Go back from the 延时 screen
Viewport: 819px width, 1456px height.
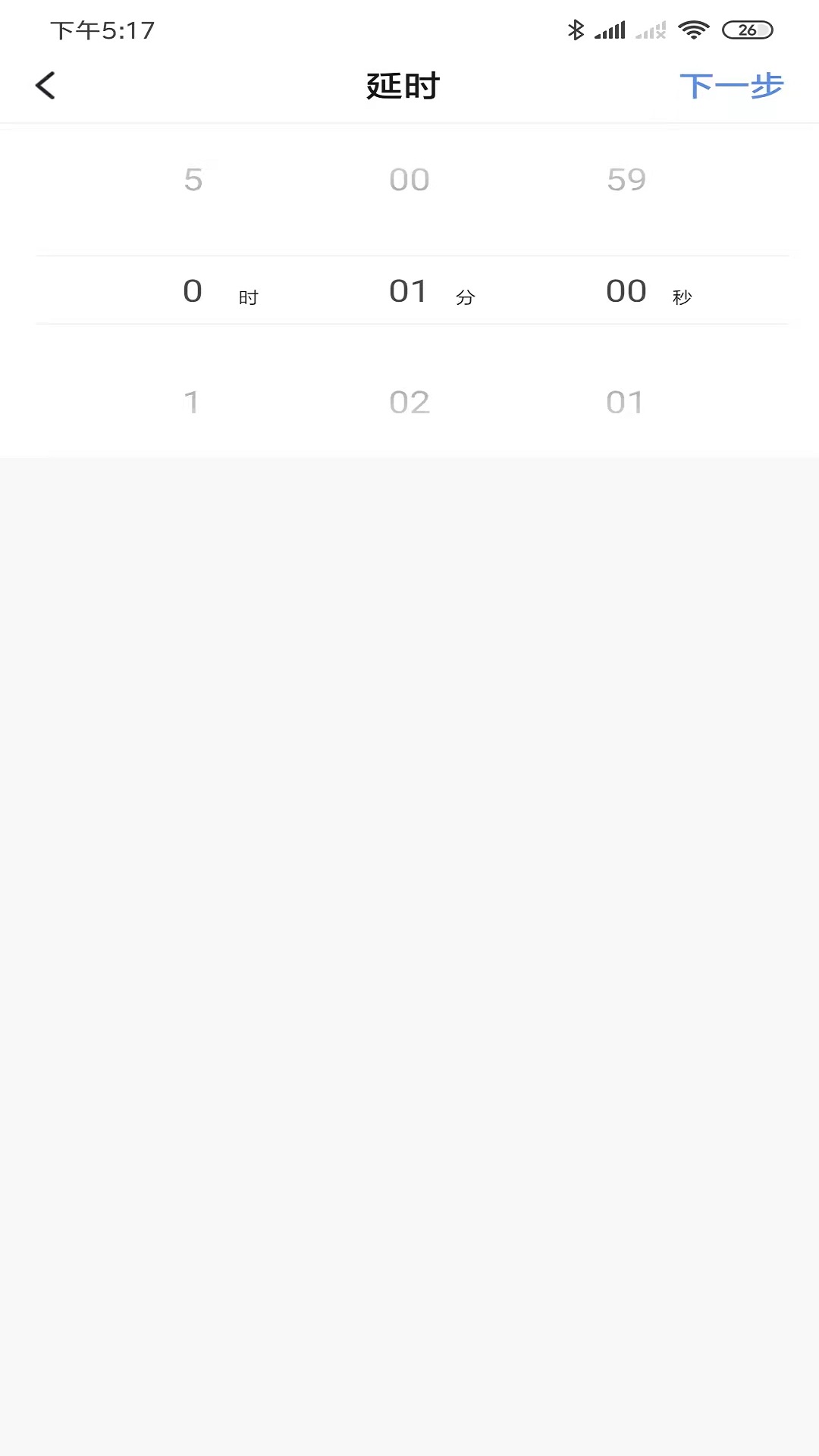(45, 86)
